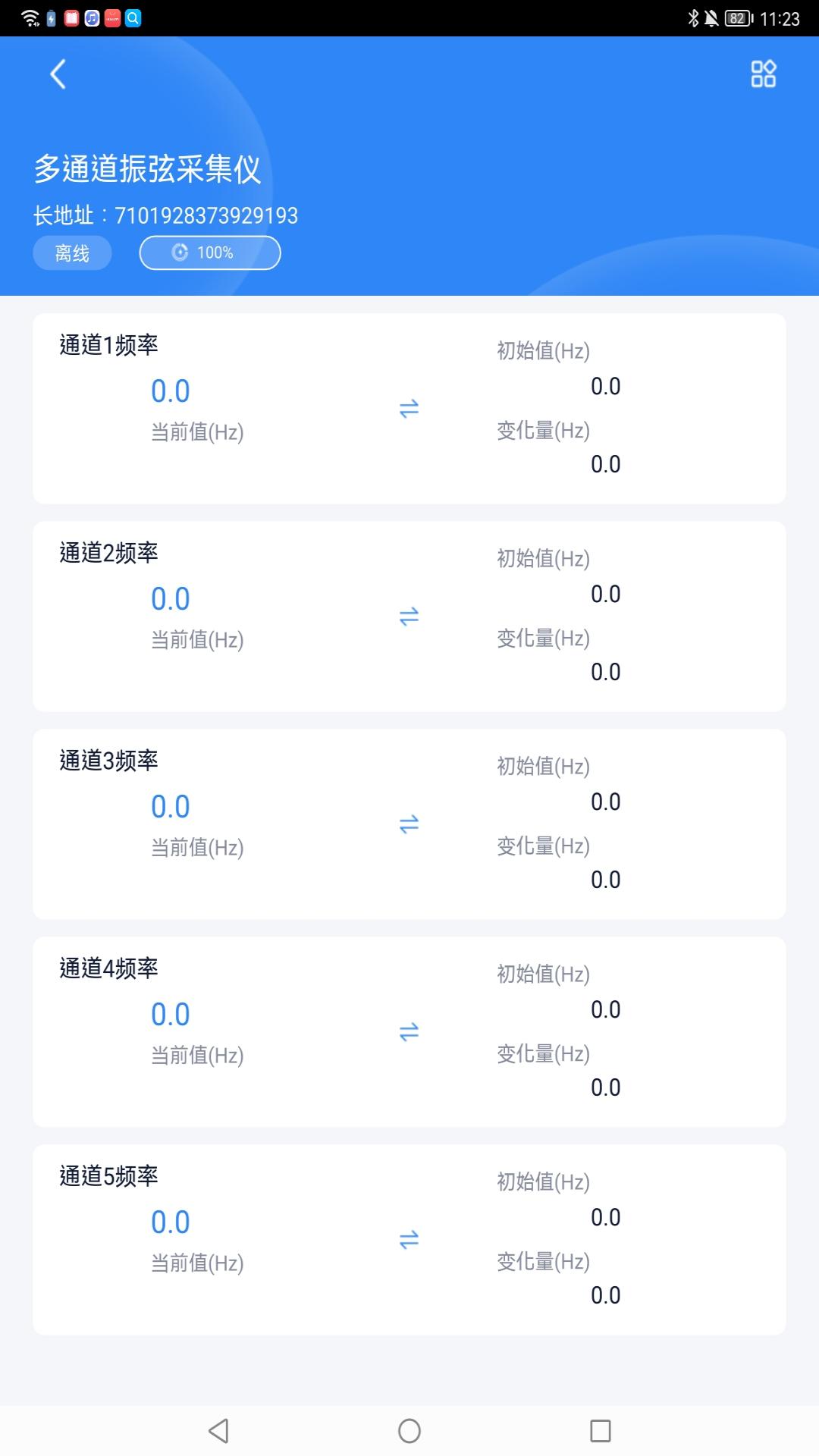Tap the circular battery progress indicator

[179, 253]
